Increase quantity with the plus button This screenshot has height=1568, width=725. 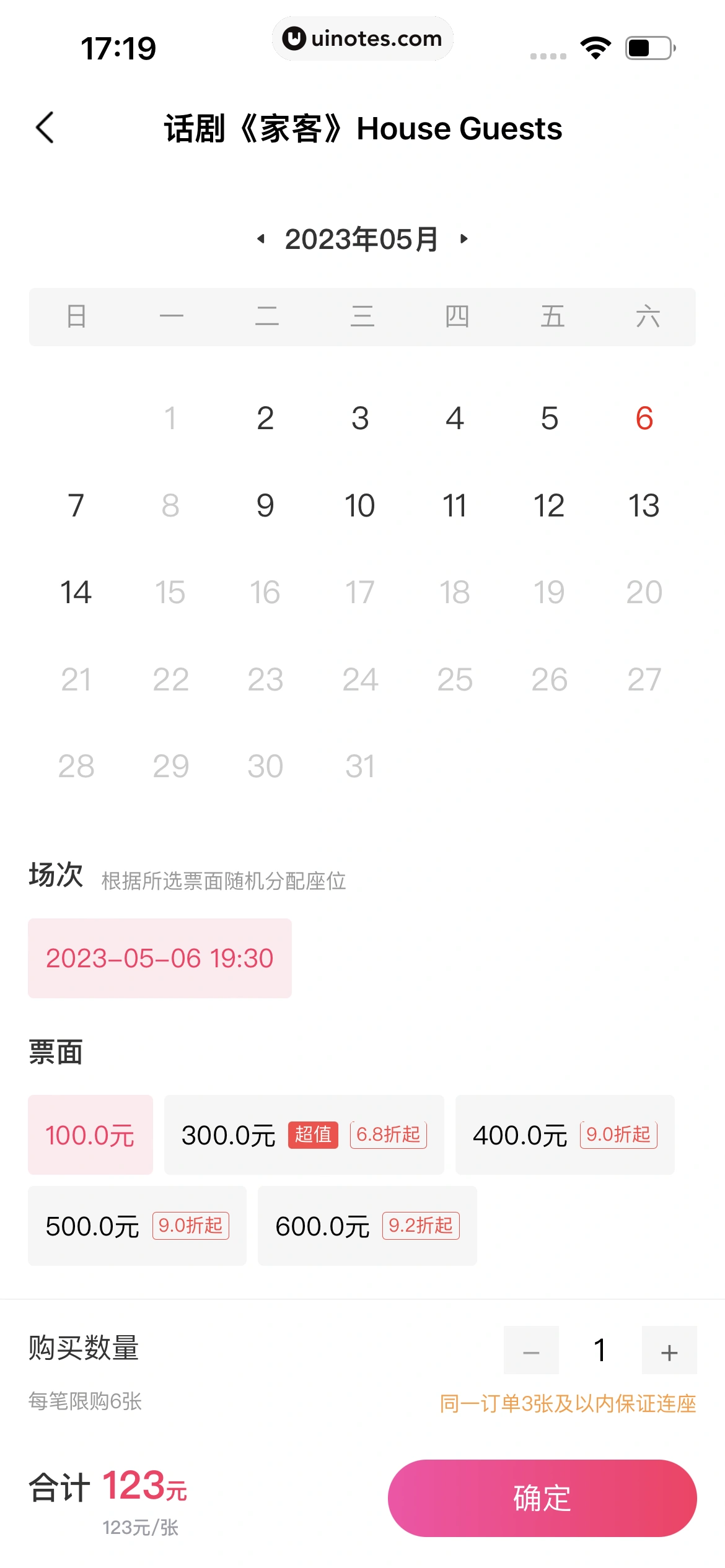(669, 1351)
